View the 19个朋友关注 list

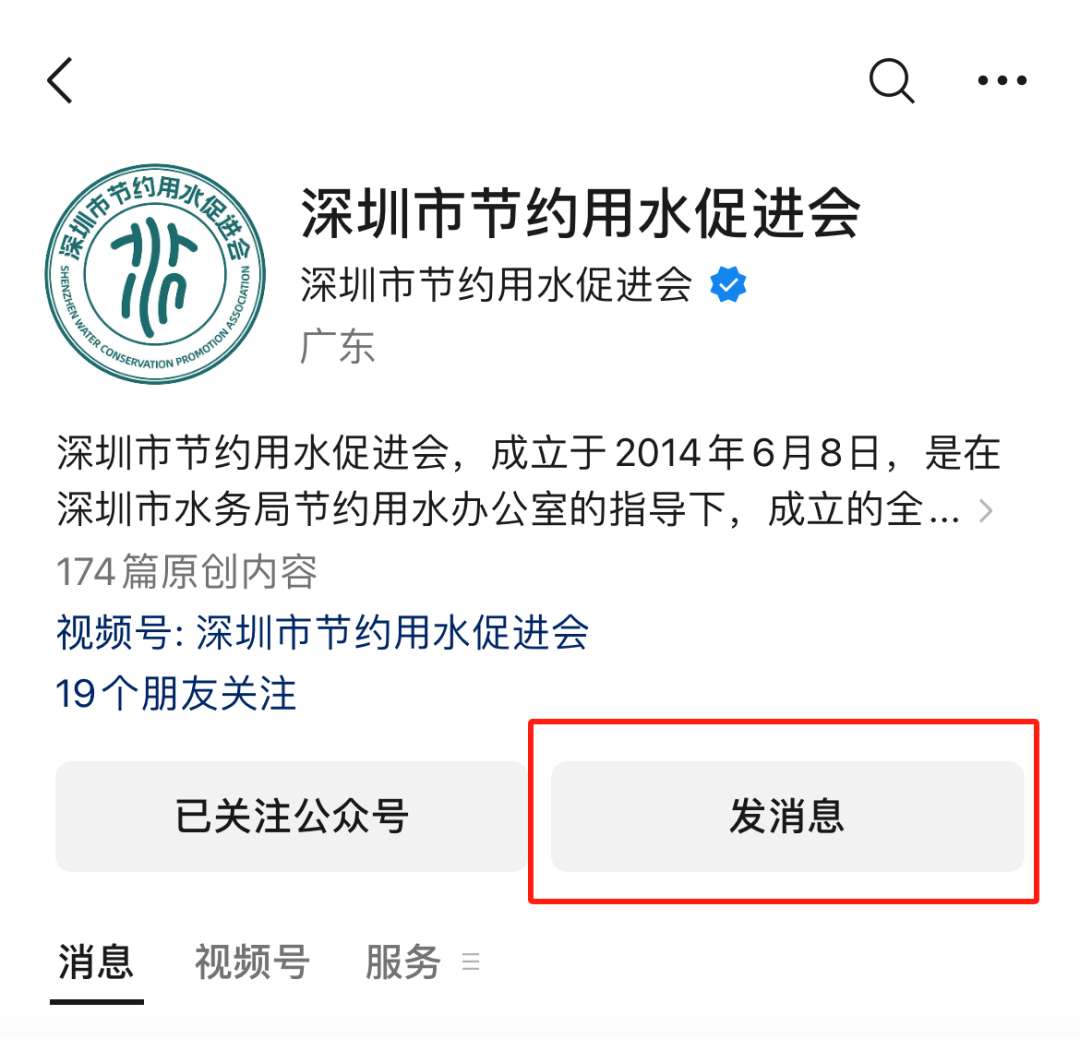pyautogui.click(x=176, y=692)
